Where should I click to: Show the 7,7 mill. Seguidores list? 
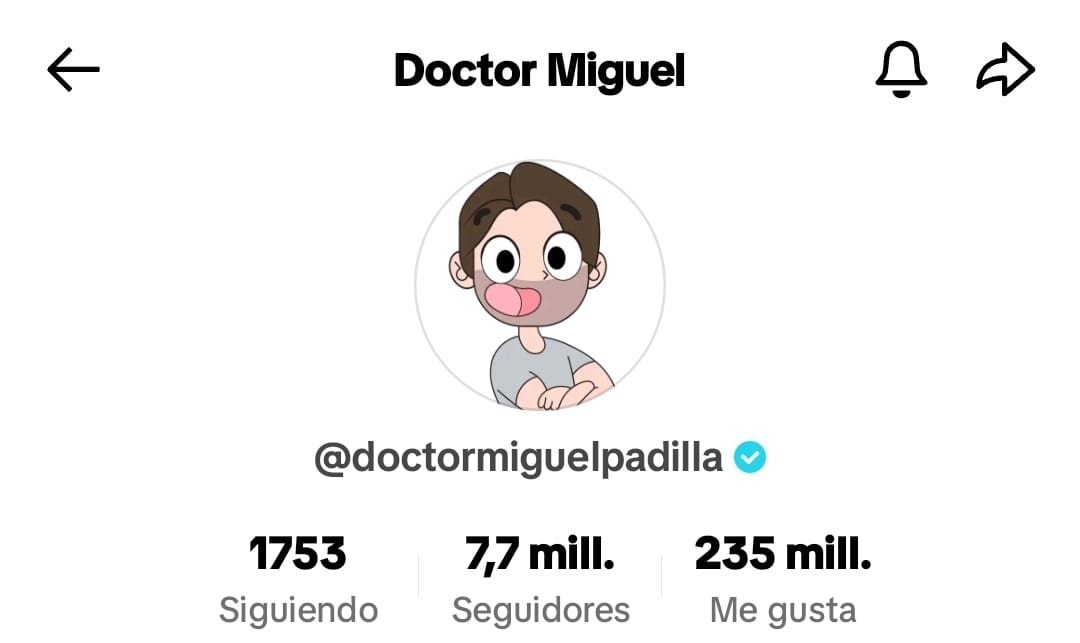pyautogui.click(x=540, y=578)
